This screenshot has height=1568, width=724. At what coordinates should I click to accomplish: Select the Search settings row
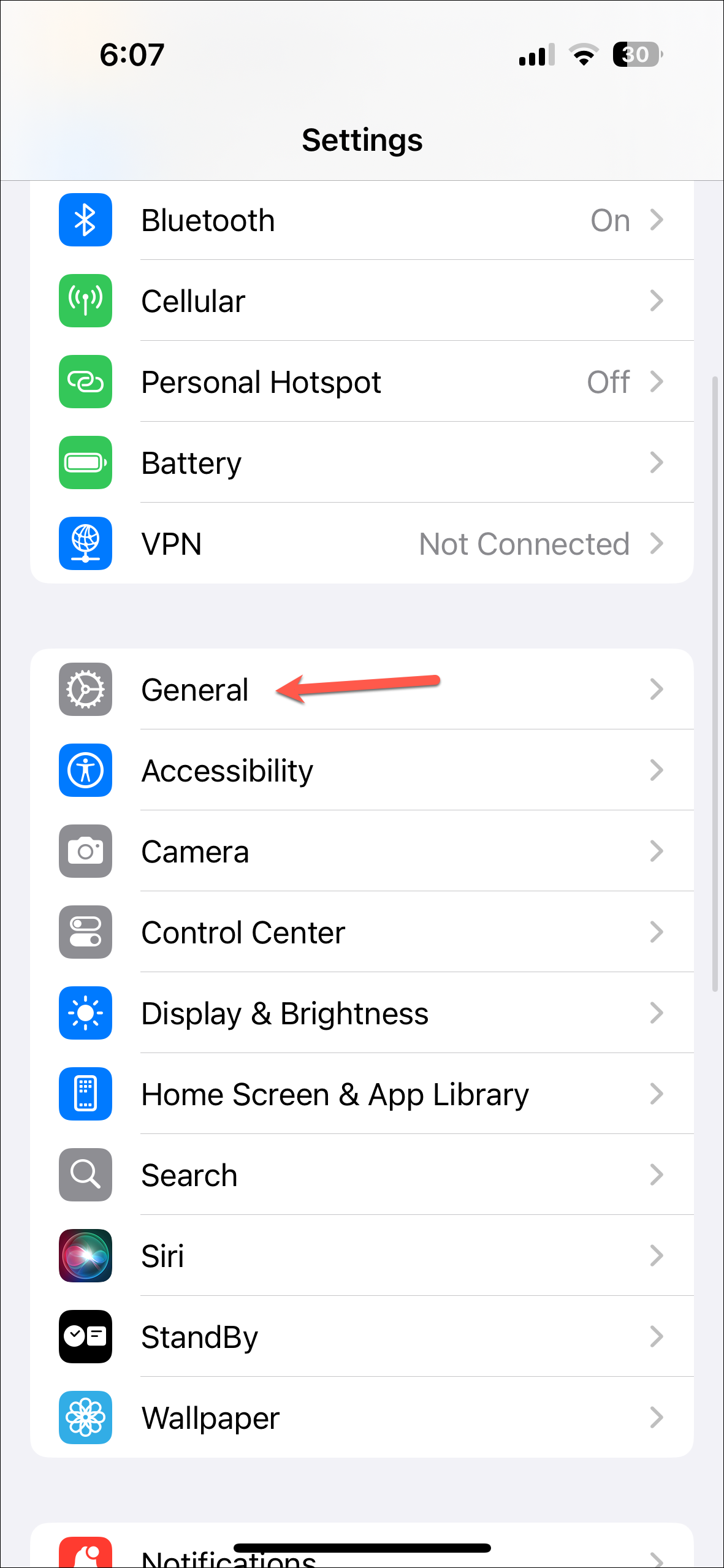[x=362, y=1175]
